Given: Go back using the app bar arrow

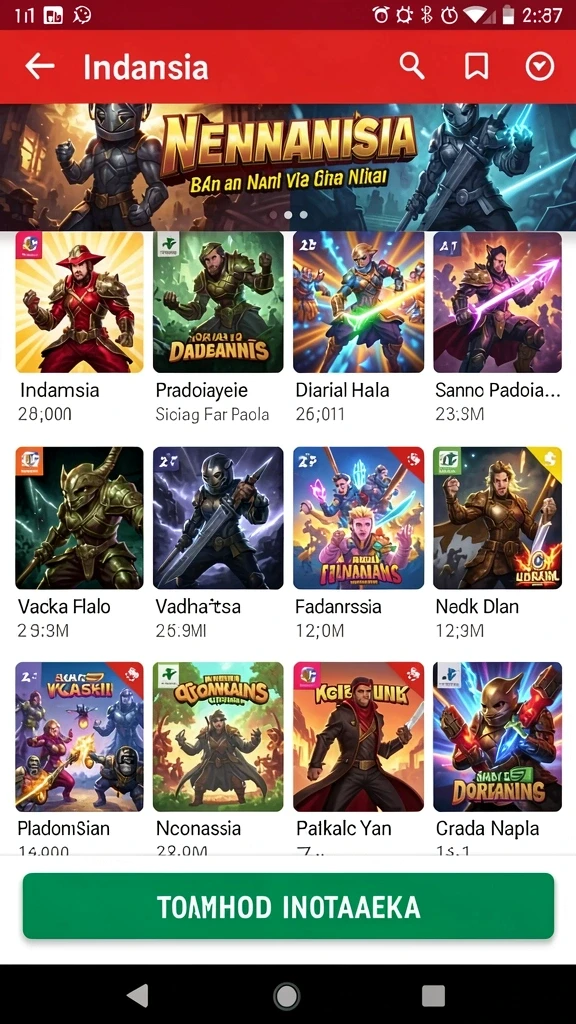Looking at the screenshot, I should pyautogui.click(x=40, y=66).
